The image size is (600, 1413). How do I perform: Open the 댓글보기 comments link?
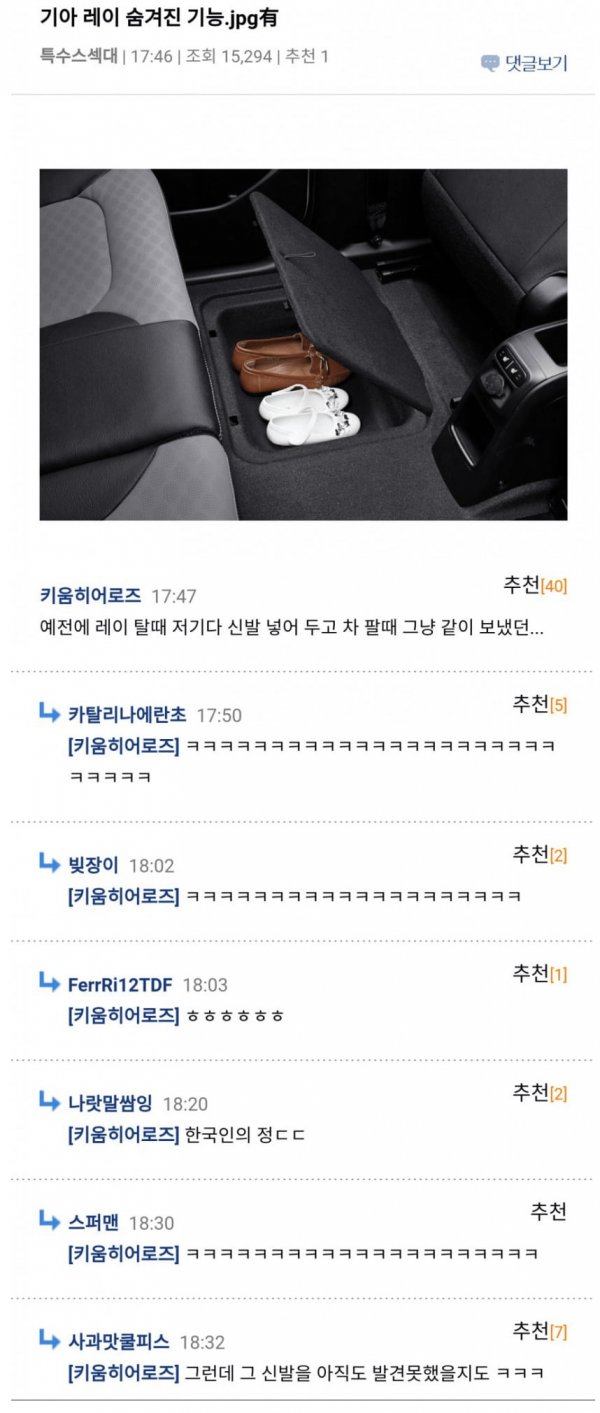[x=524, y=63]
